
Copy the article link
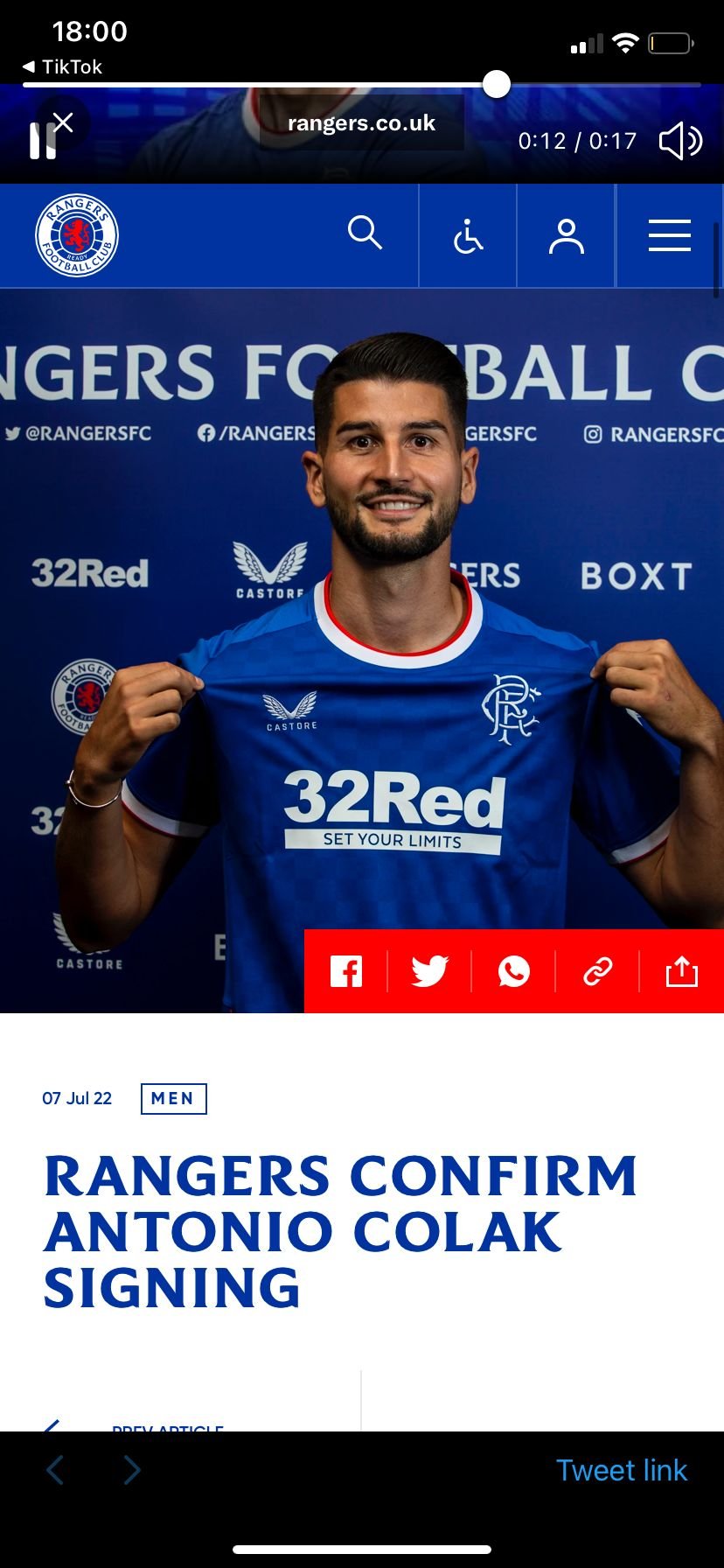pyautogui.click(x=597, y=971)
